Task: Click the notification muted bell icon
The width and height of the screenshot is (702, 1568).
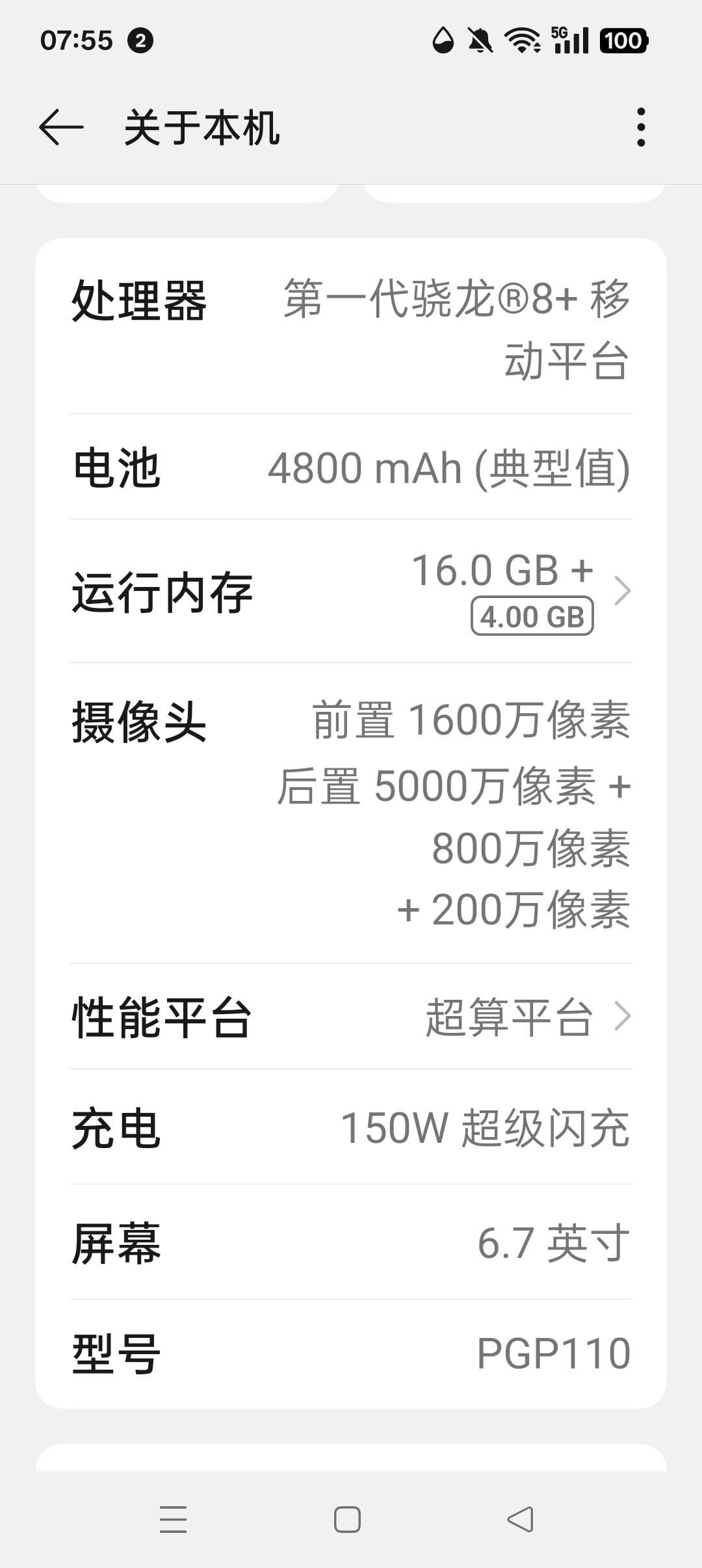Action: [478, 40]
